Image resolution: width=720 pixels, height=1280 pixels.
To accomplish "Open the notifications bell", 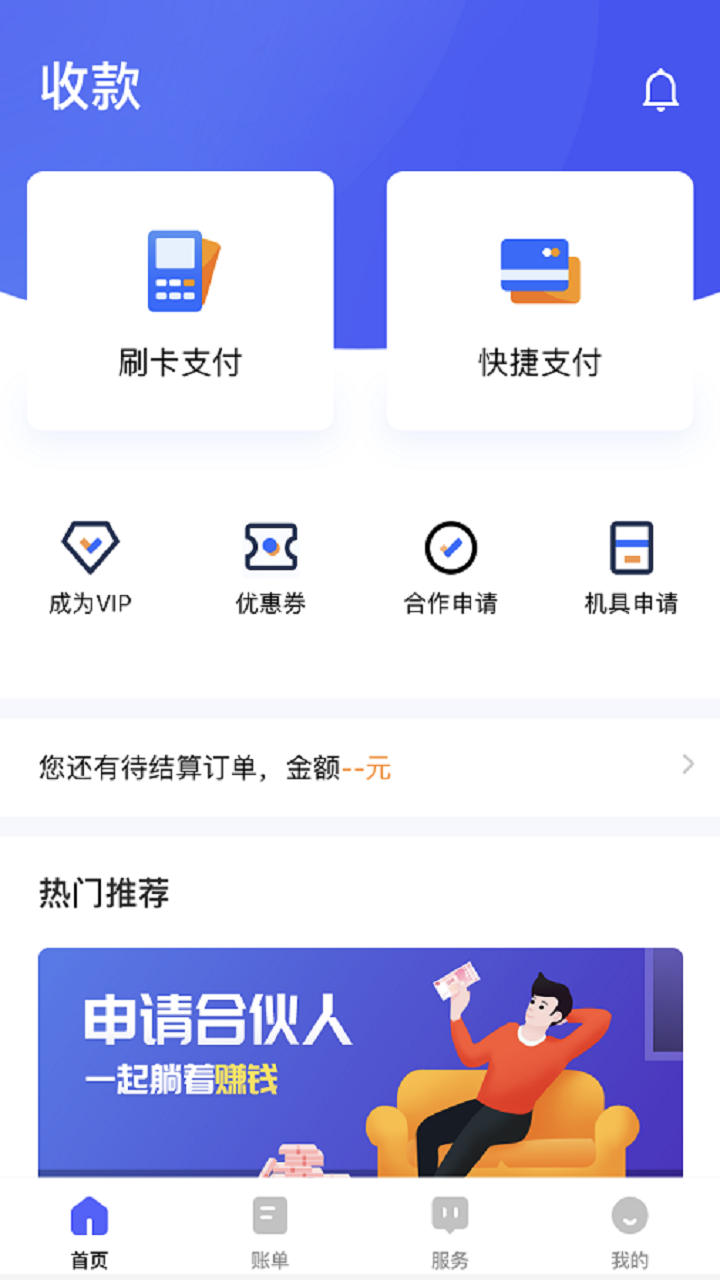I will [660, 91].
